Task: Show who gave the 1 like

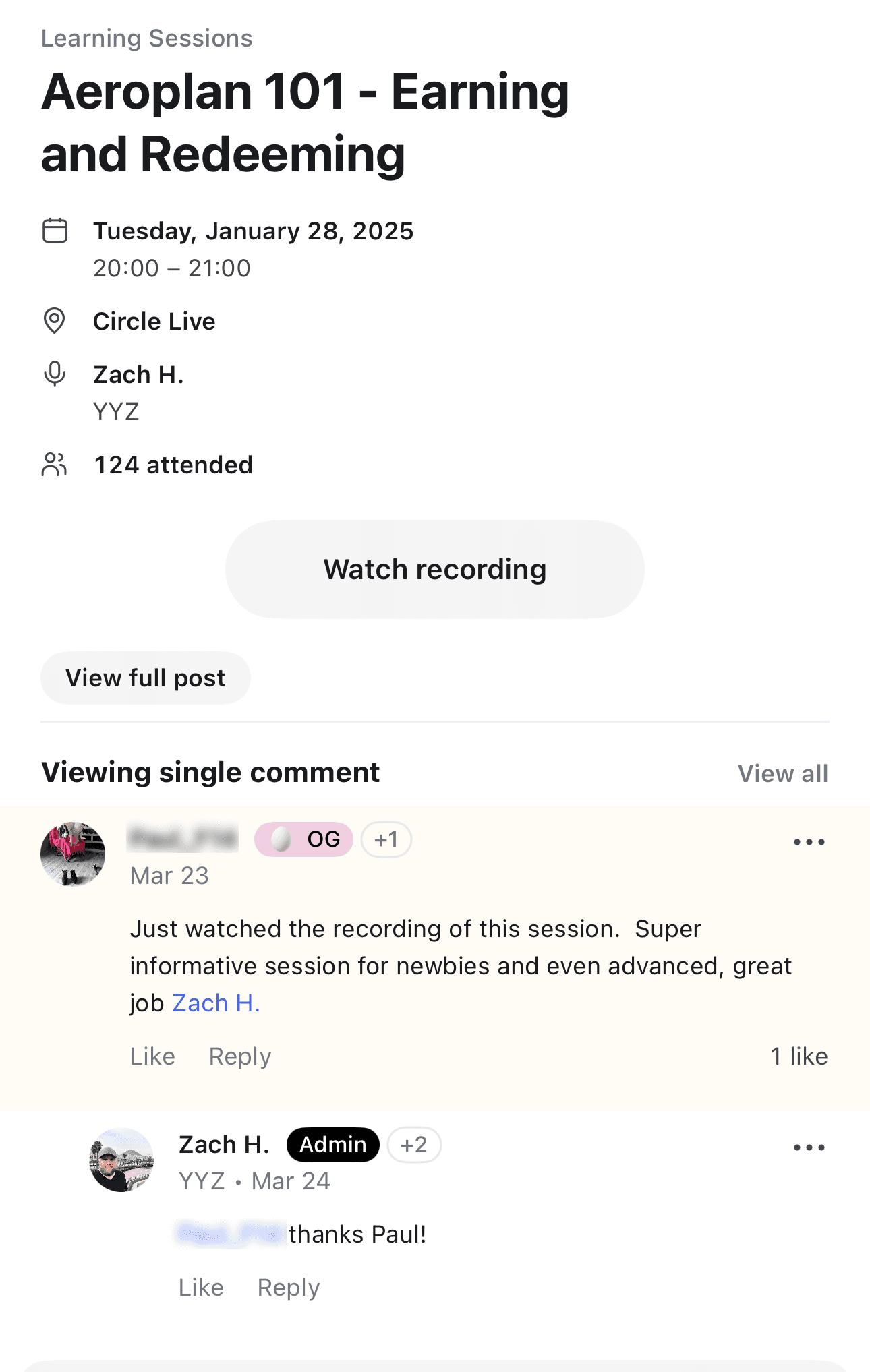Action: coord(799,1056)
